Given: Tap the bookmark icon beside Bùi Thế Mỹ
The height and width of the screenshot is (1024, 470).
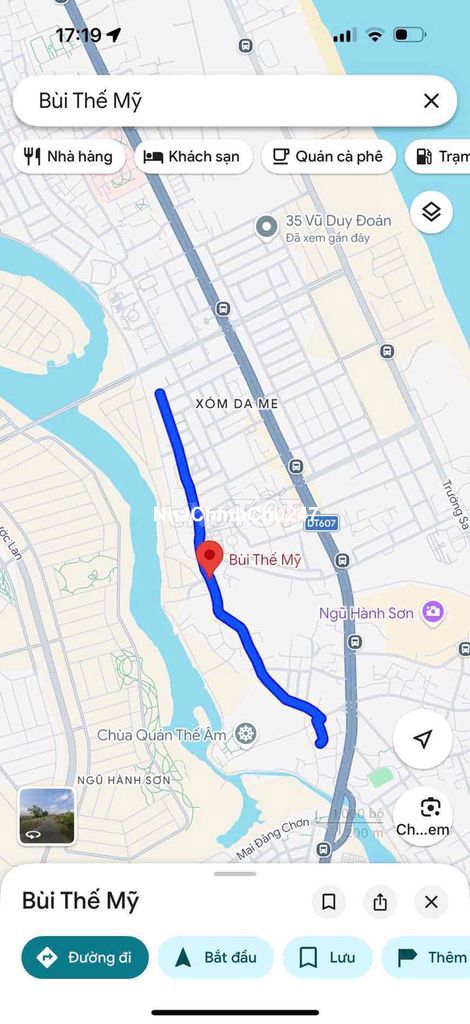Looking at the screenshot, I should pos(328,902).
